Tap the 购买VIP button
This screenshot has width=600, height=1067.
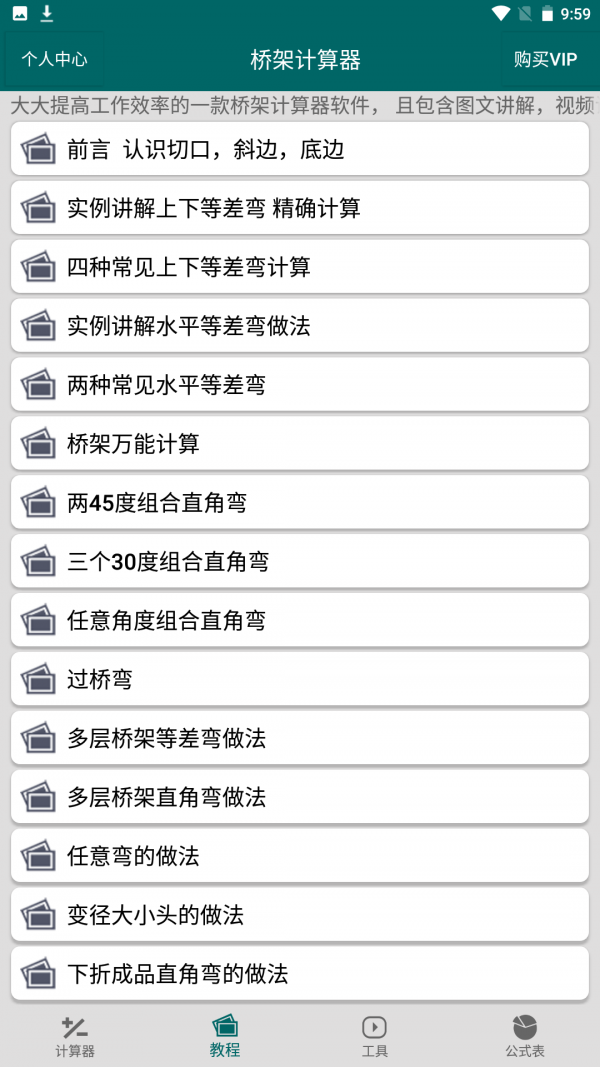[x=545, y=60]
